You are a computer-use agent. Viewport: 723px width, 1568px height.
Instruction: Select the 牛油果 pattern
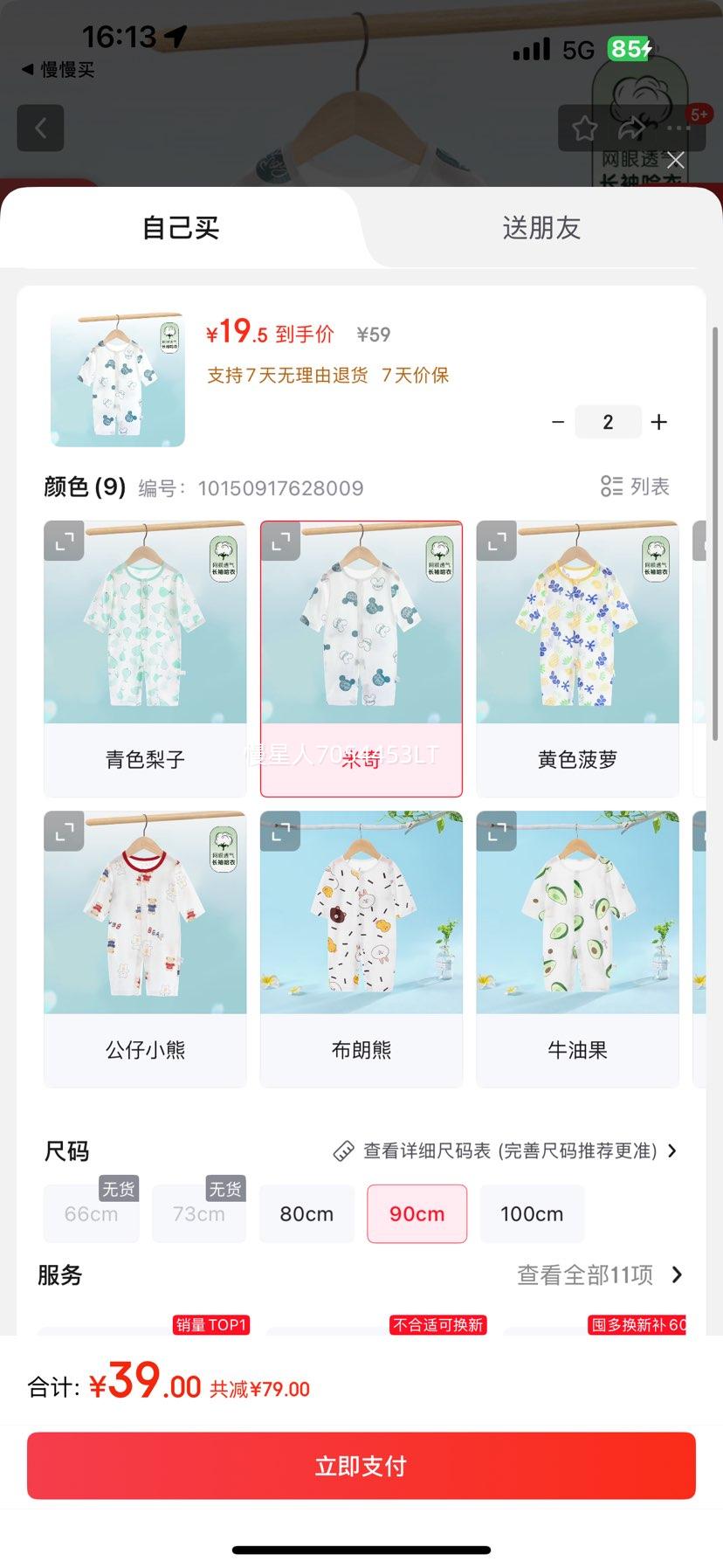pos(577,949)
